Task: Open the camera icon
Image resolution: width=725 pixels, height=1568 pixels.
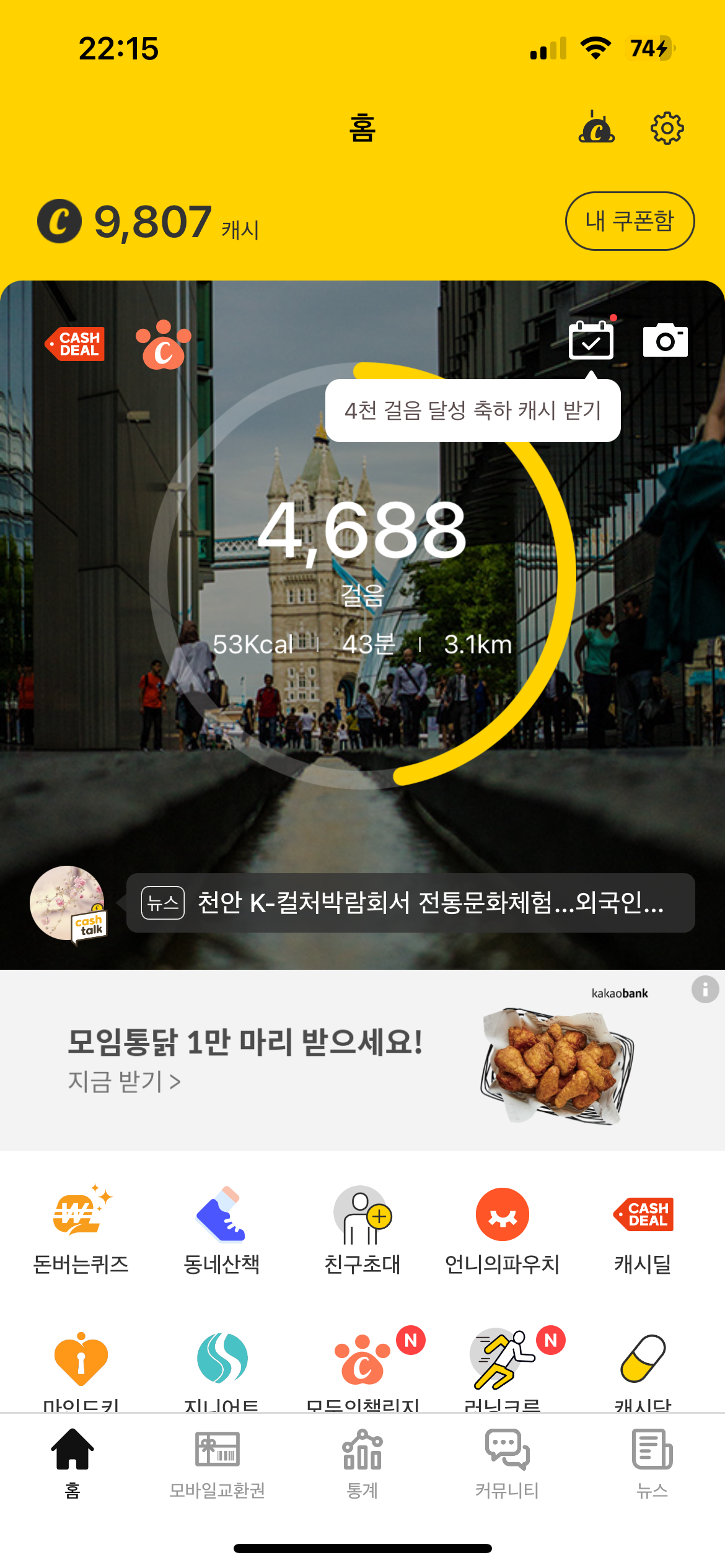Action: 665,340
